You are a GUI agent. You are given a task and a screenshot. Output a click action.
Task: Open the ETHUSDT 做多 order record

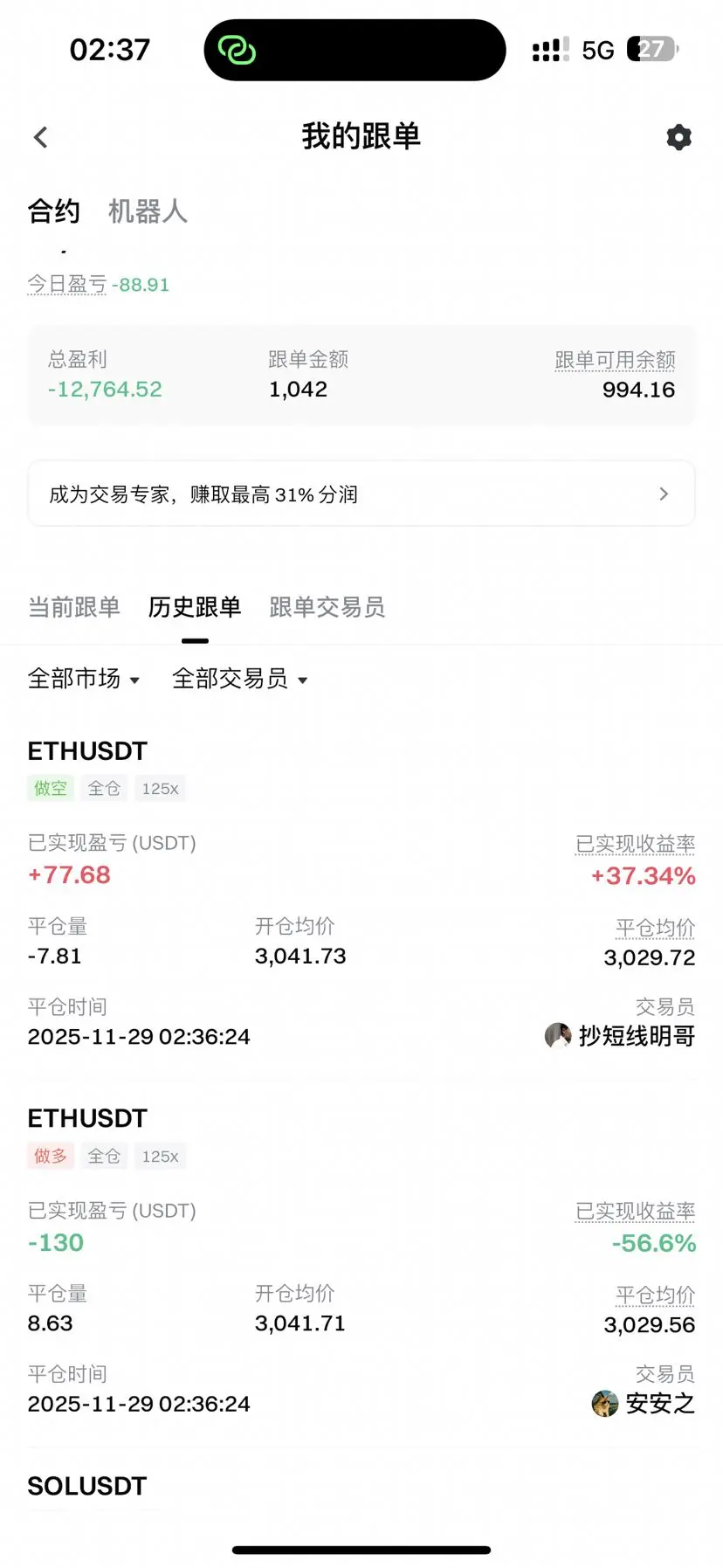click(x=87, y=1119)
